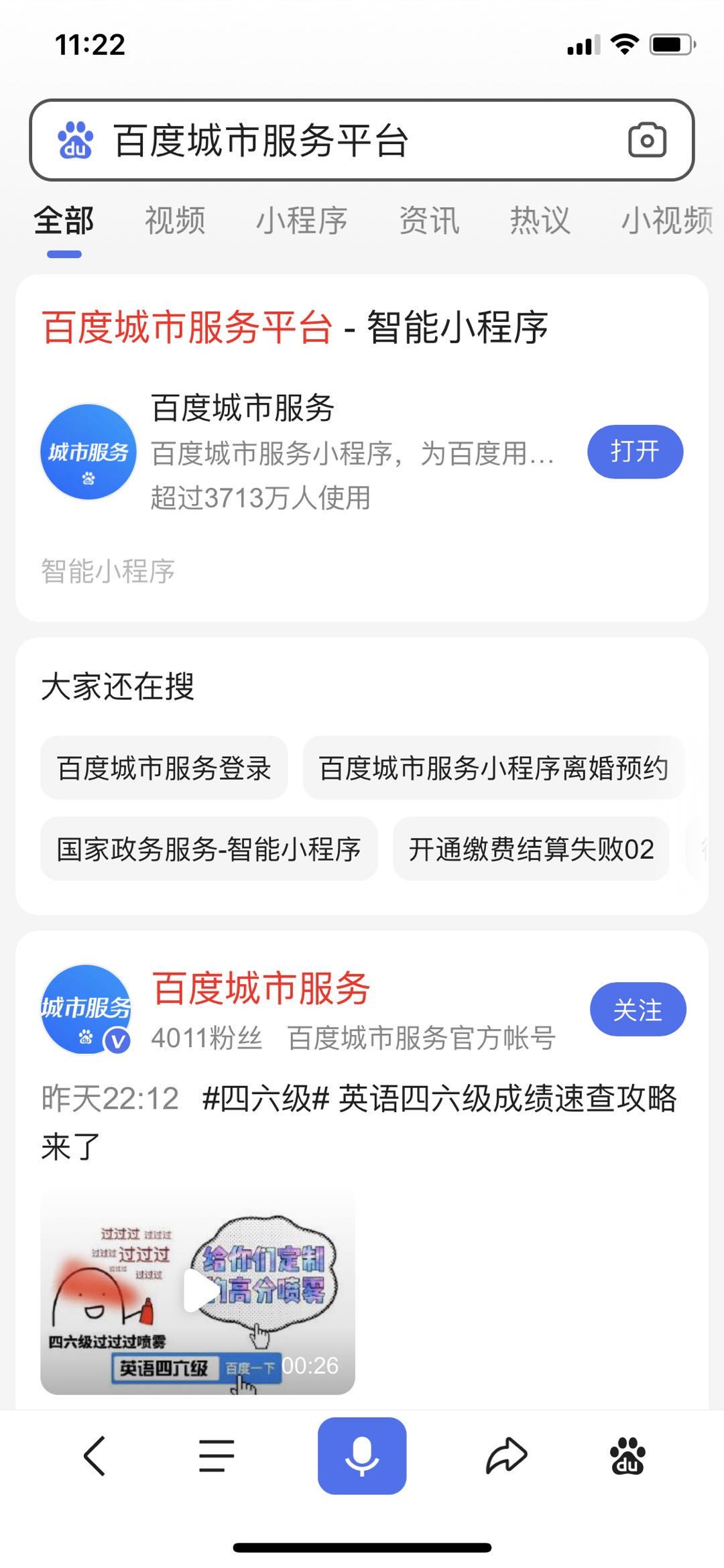
Task: Open the bottom menu with three lines
Action: pyautogui.click(x=217, y=1456)
